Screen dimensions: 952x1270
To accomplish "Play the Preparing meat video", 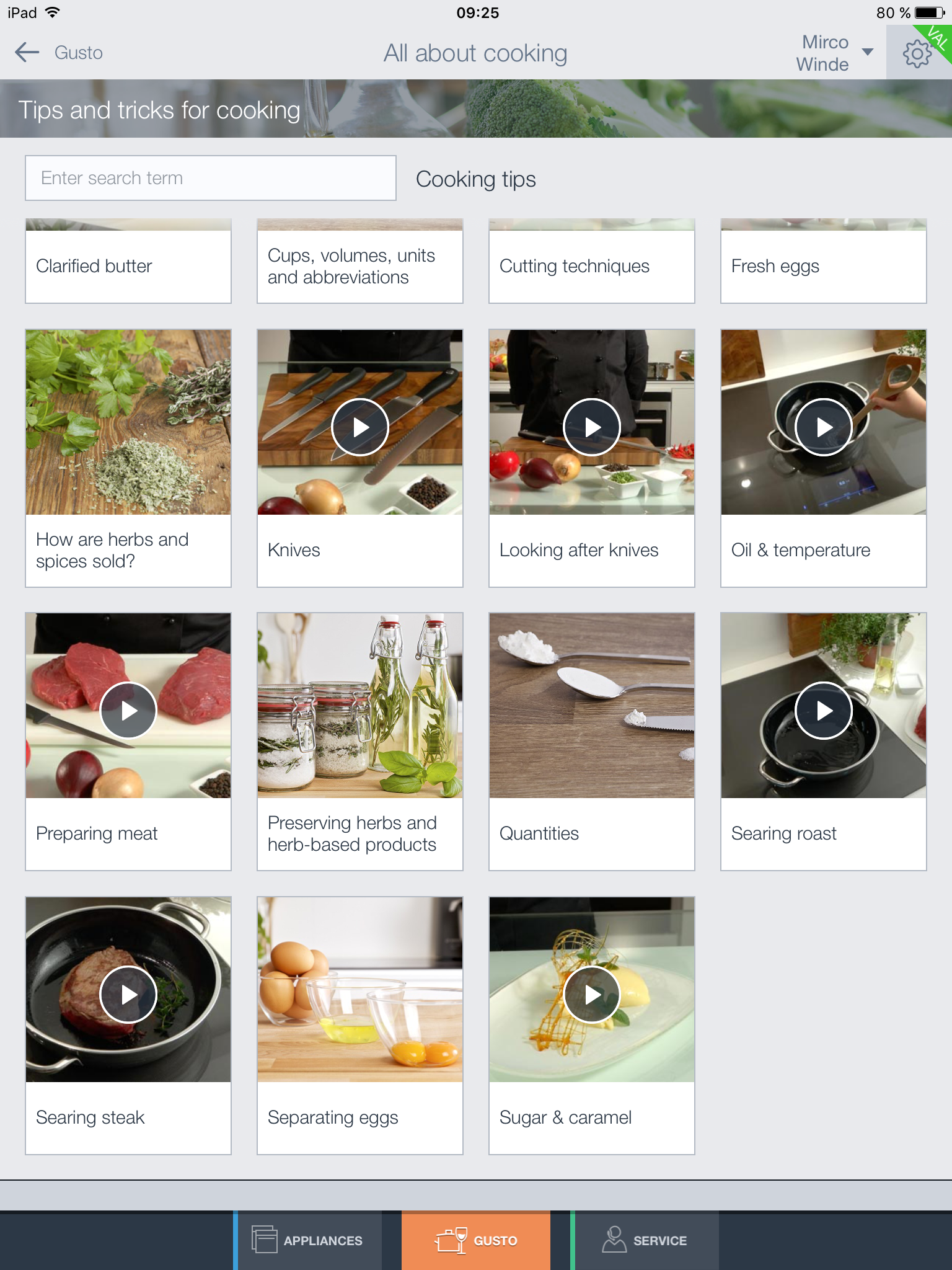I will point(128,711).
